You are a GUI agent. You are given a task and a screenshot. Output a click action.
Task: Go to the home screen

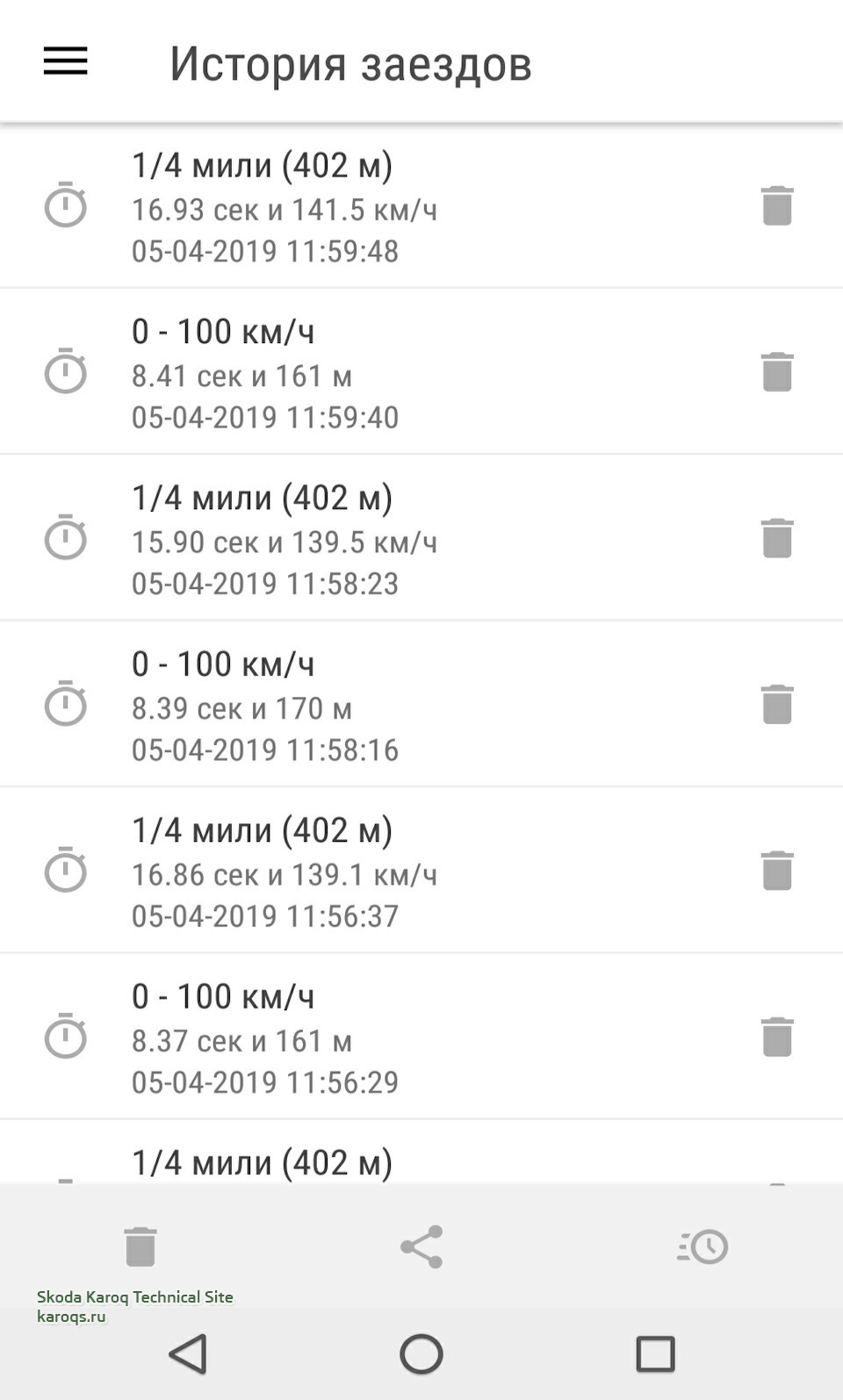click(421, 1353)
